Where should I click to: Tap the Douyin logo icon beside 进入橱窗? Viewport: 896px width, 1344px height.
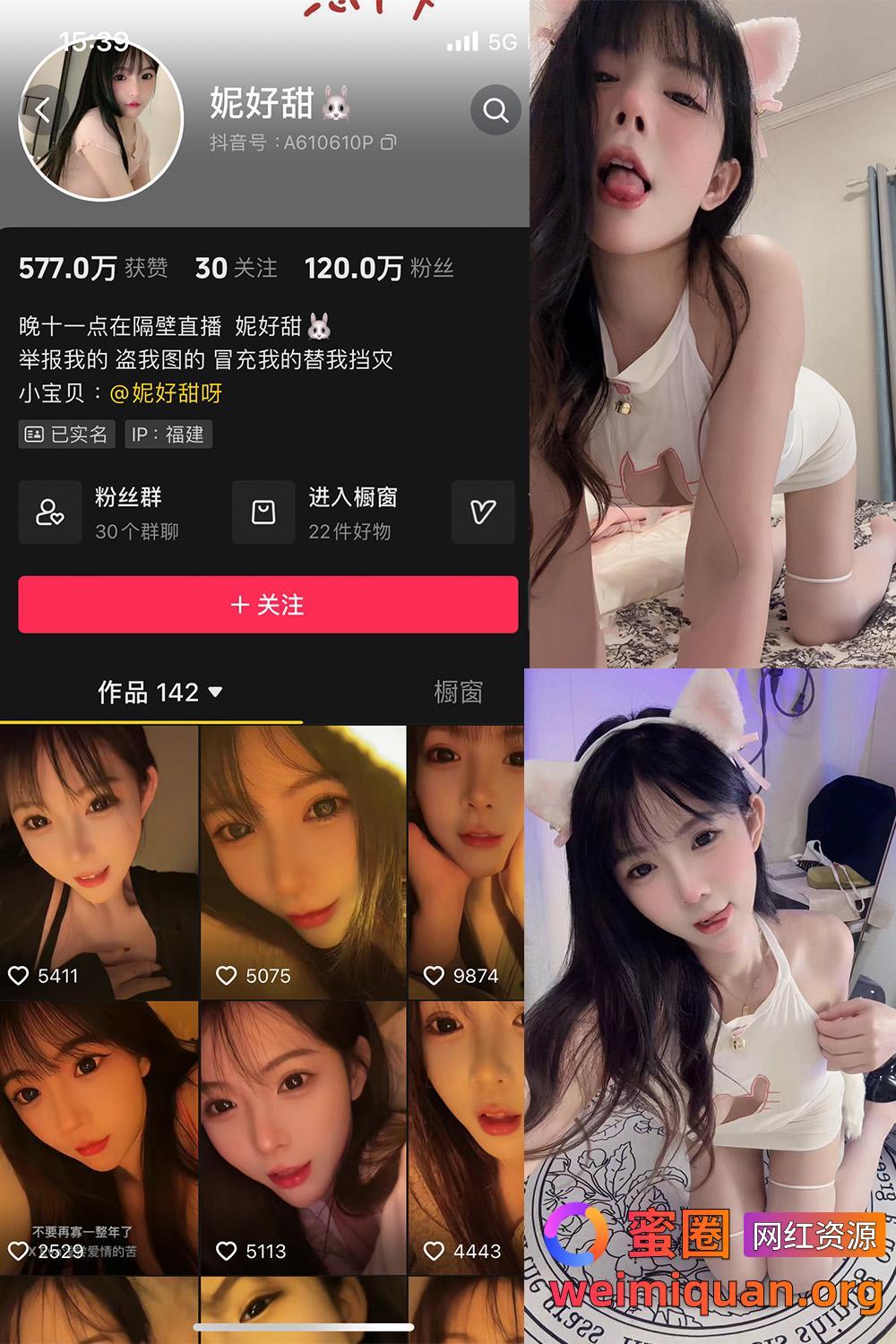(x=482, y=513)
